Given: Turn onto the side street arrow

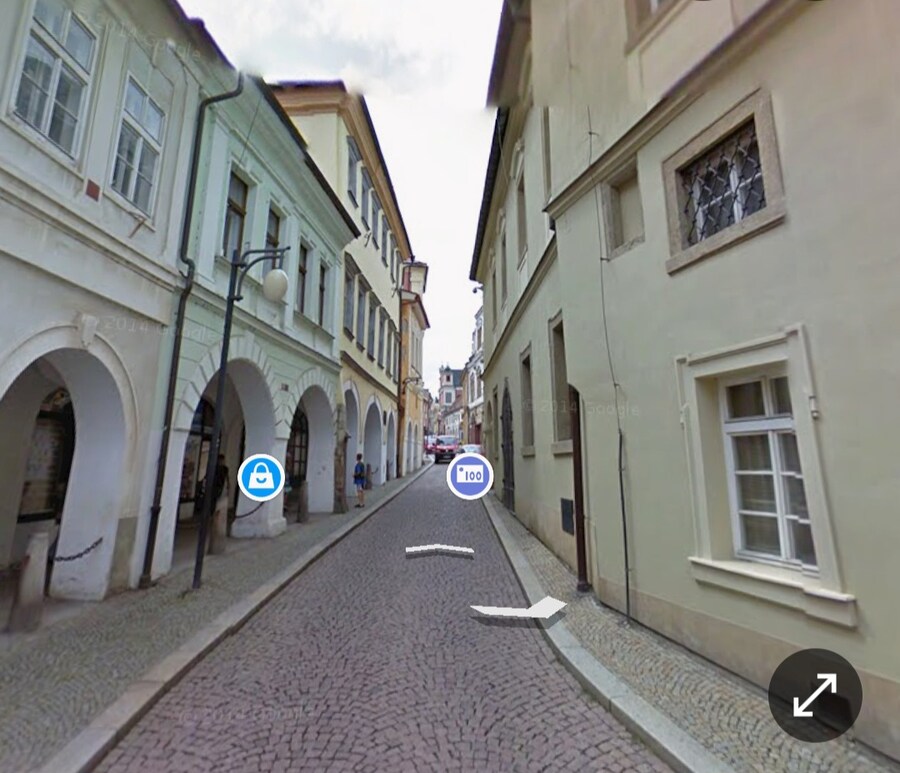Looking at the screenshot, I should click(x=520, y=608).
